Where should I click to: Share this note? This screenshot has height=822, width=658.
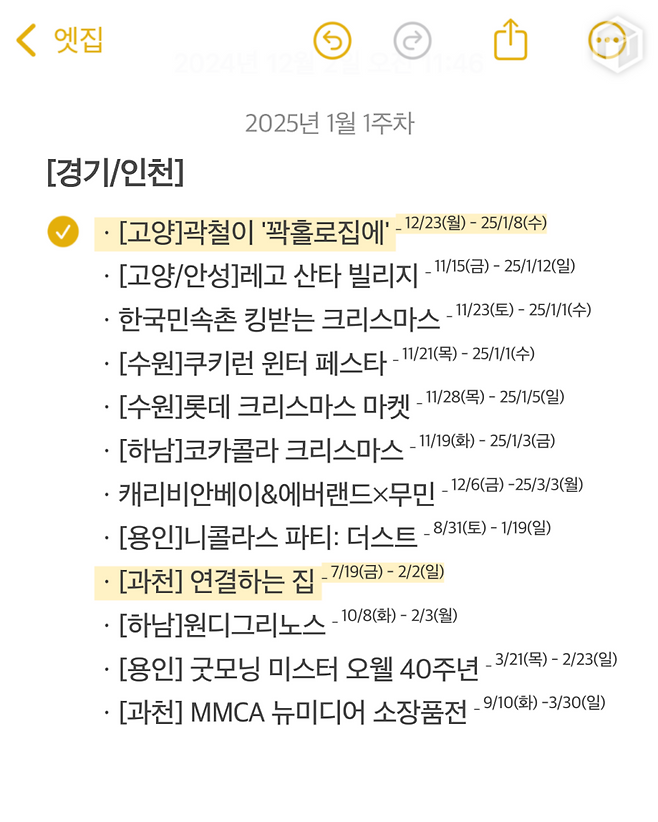510,40
